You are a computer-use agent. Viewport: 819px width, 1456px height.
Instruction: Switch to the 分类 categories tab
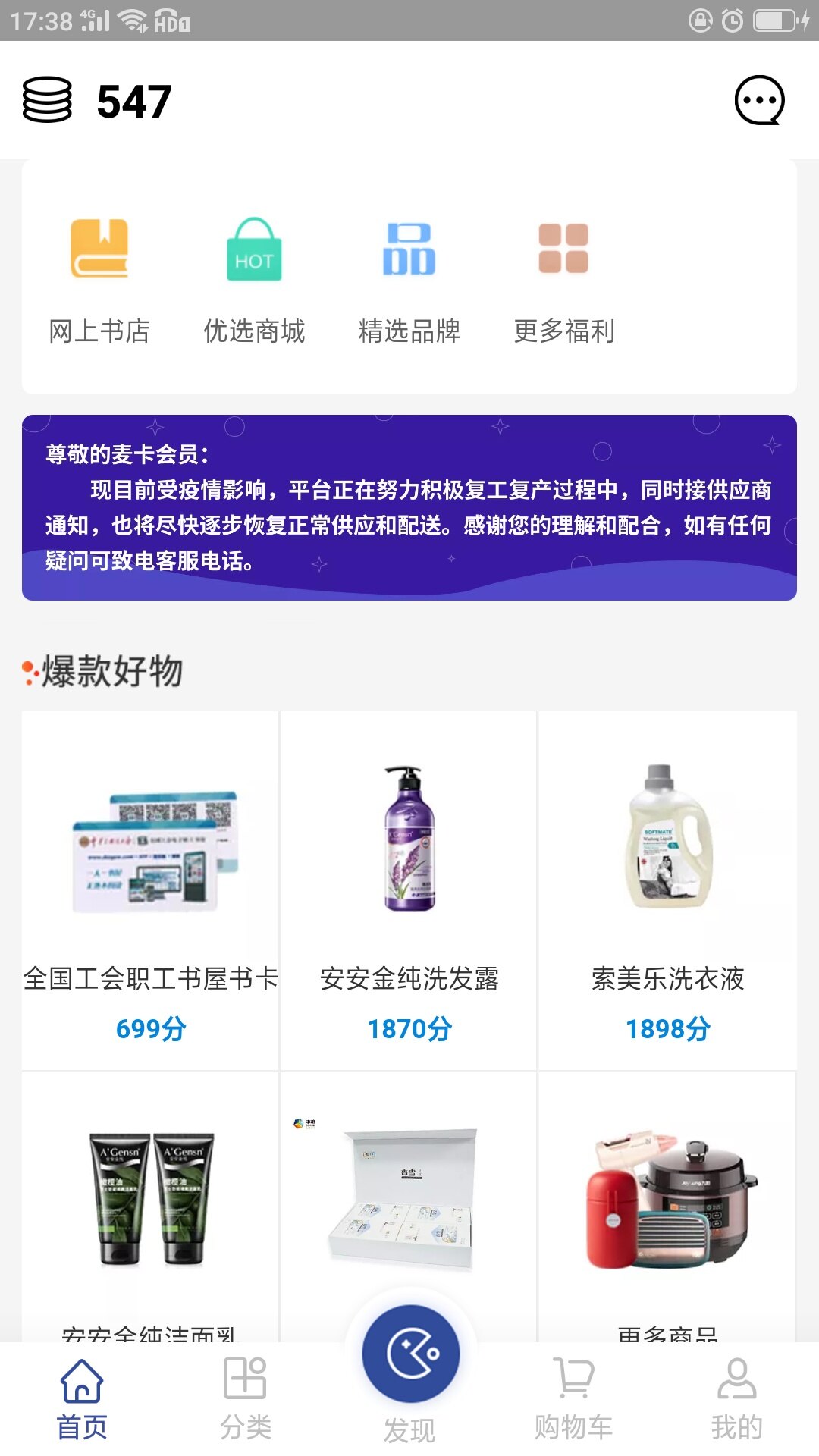click(x=245, y=1398)
